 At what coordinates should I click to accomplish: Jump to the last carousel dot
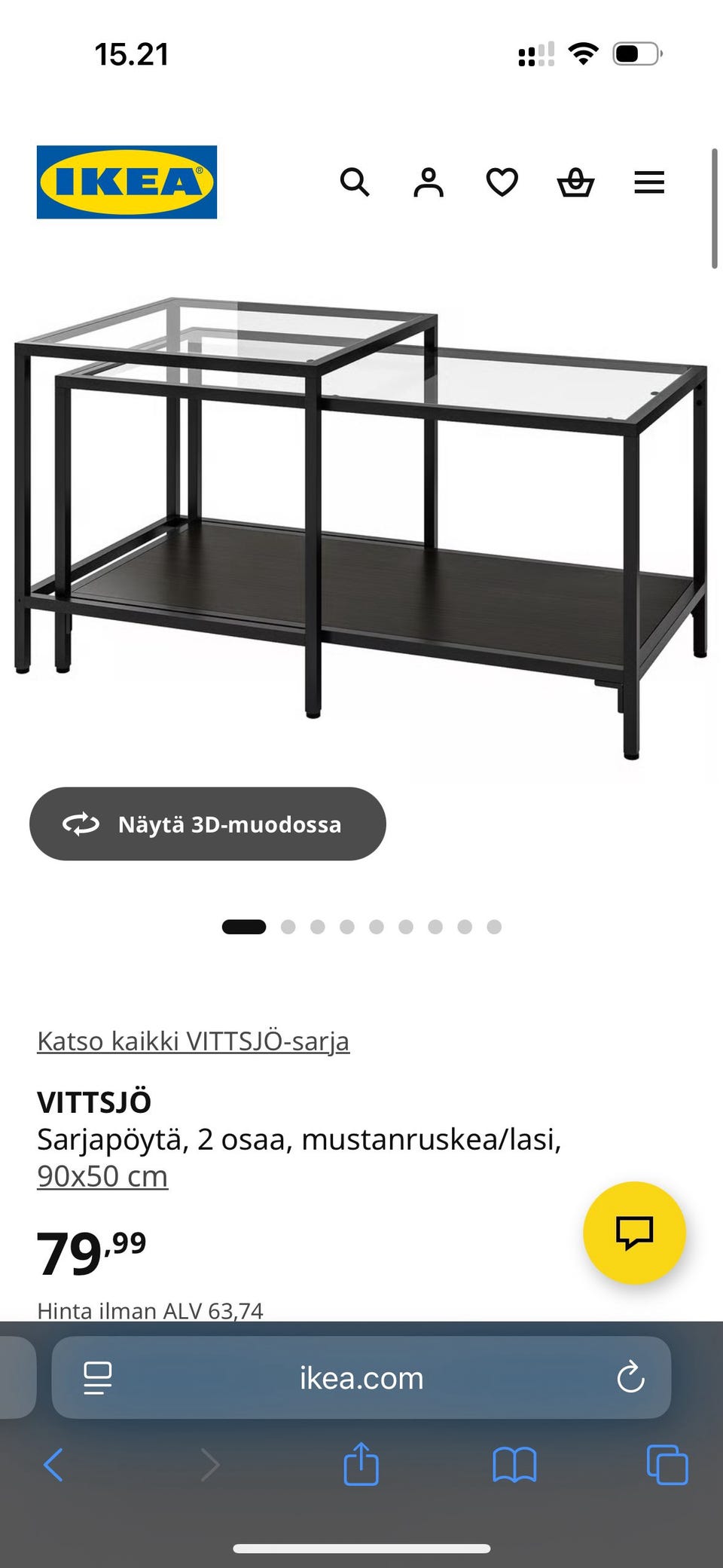493,926
